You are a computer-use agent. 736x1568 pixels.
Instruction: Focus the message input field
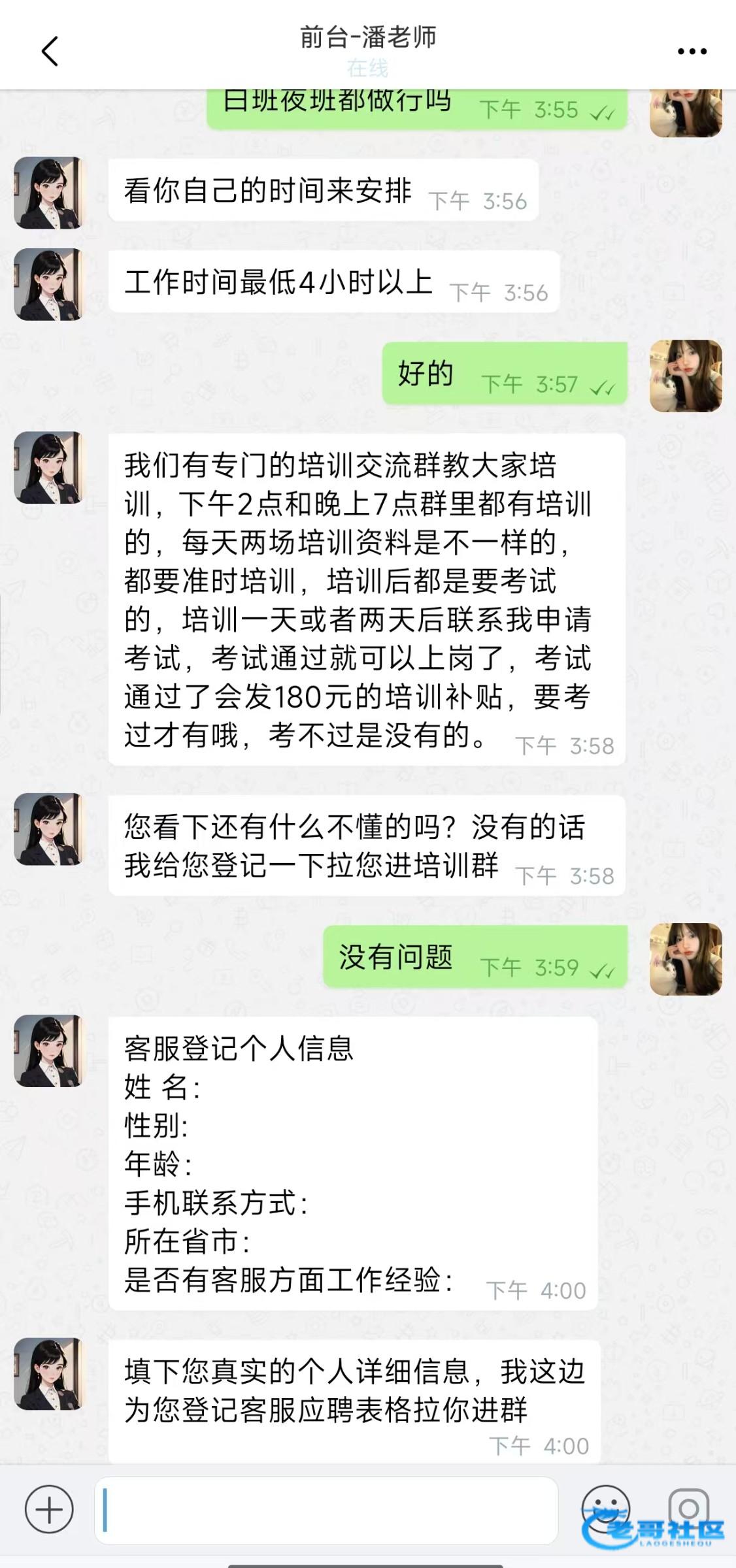(x=327, y=1510)
